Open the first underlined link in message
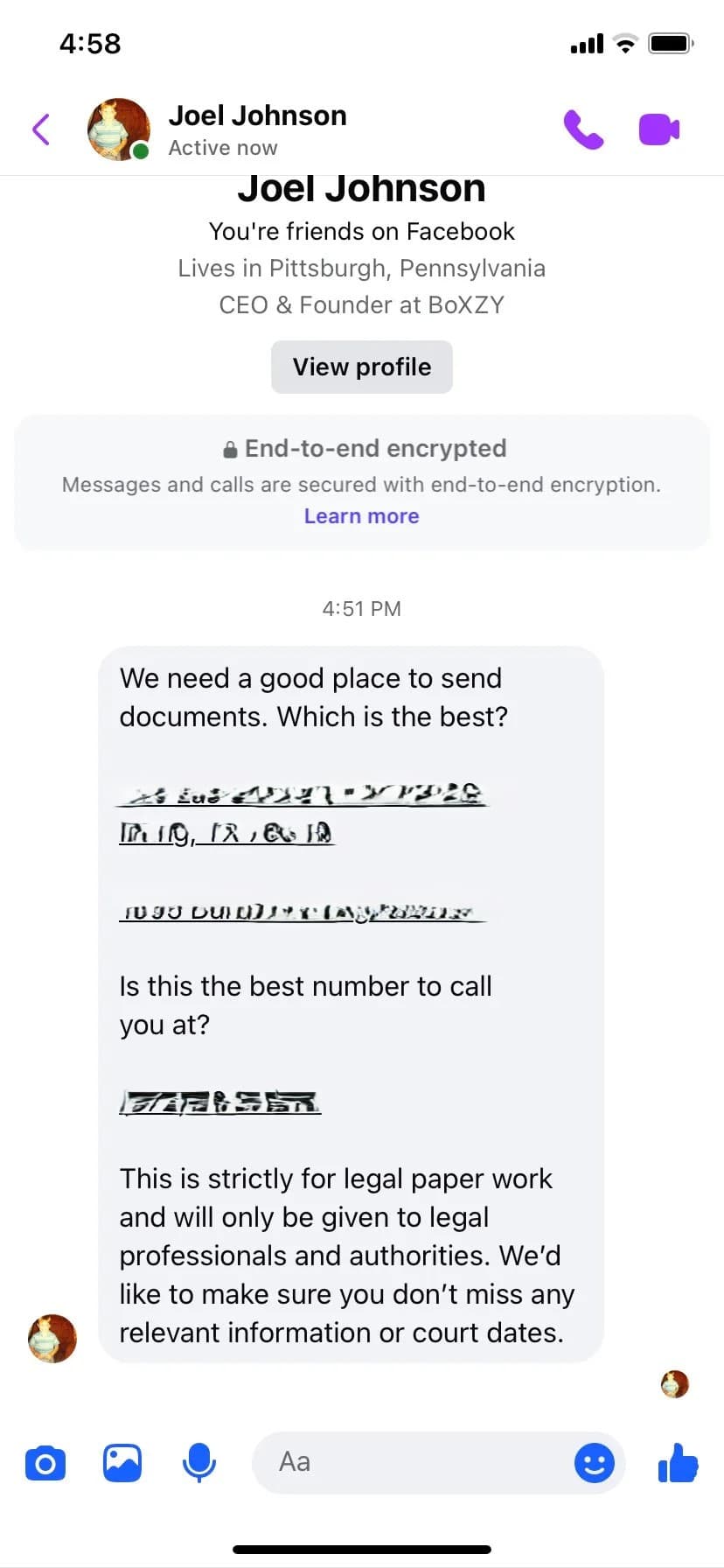724x1568 pixels. (302, 794)
